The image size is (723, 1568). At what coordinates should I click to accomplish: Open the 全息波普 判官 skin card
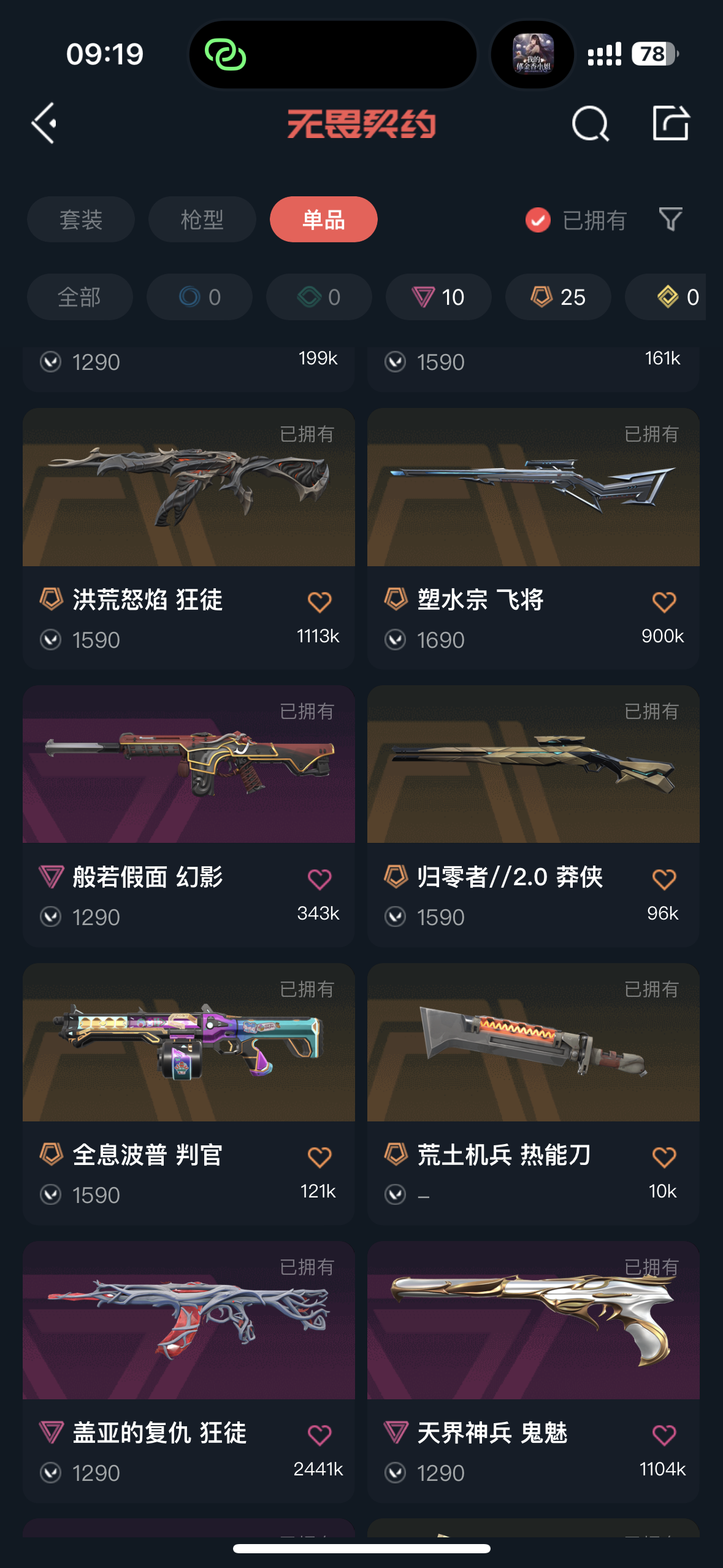coord(189,1094)
